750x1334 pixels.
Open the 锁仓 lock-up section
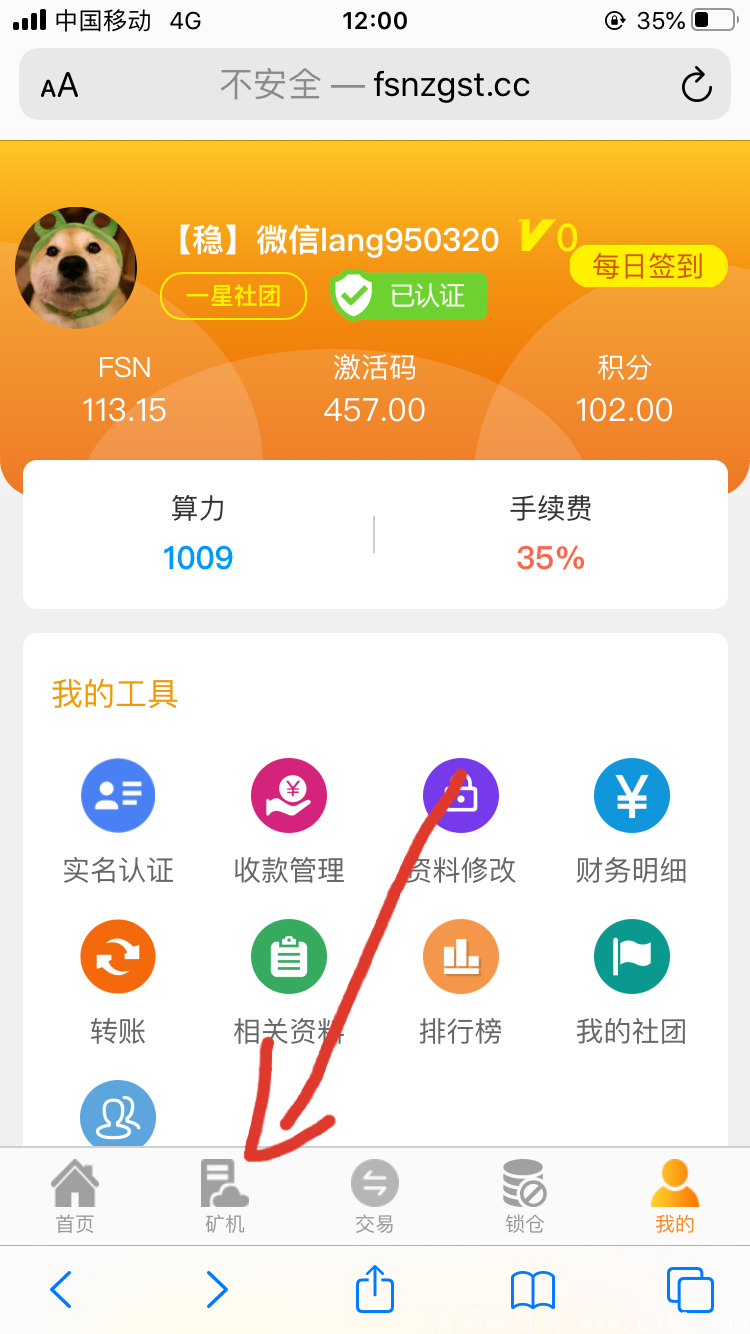(524, 1196)
